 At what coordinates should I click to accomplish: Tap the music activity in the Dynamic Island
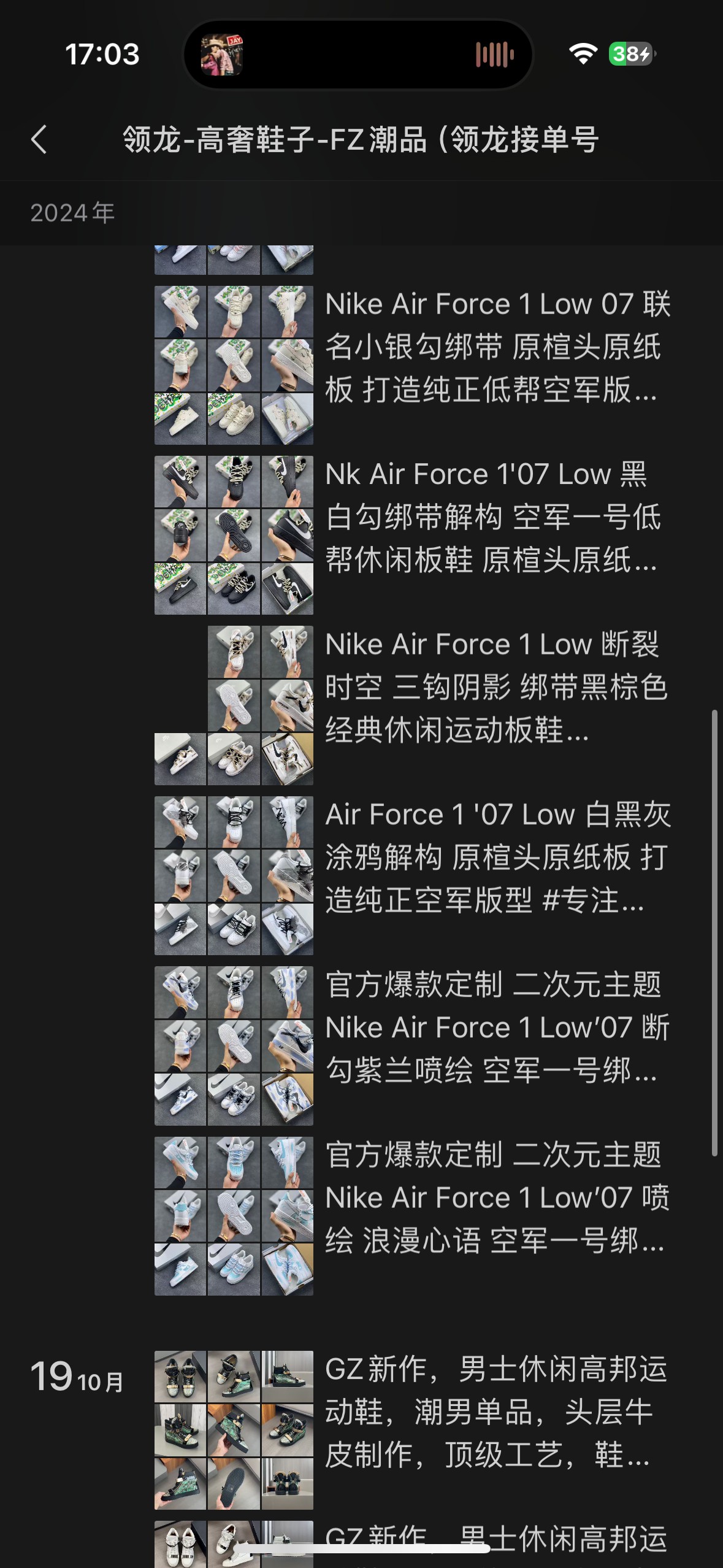point(358,55)
